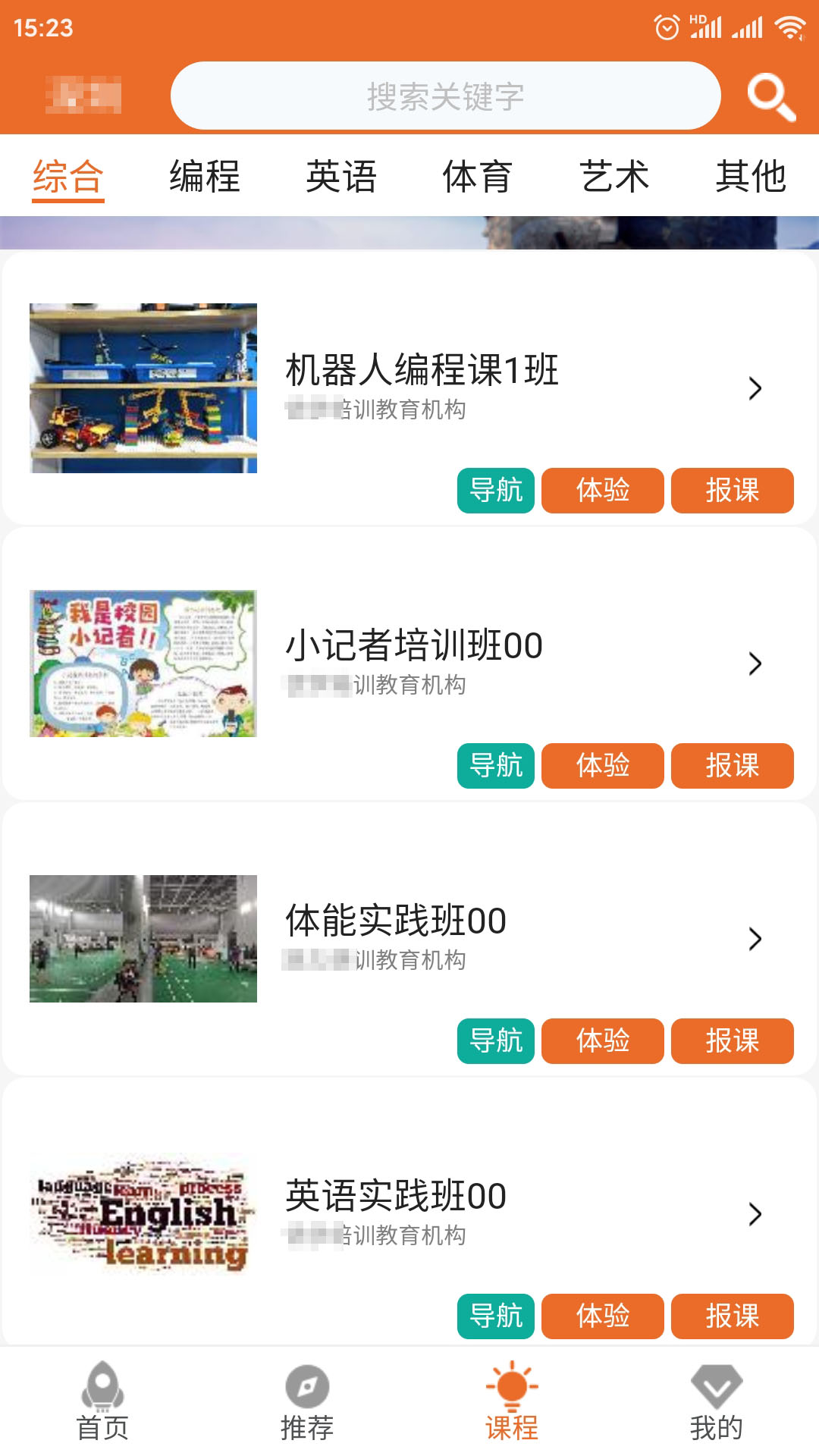Open the 艺术 tab
819x1456 pixels.
click(615, 176)
